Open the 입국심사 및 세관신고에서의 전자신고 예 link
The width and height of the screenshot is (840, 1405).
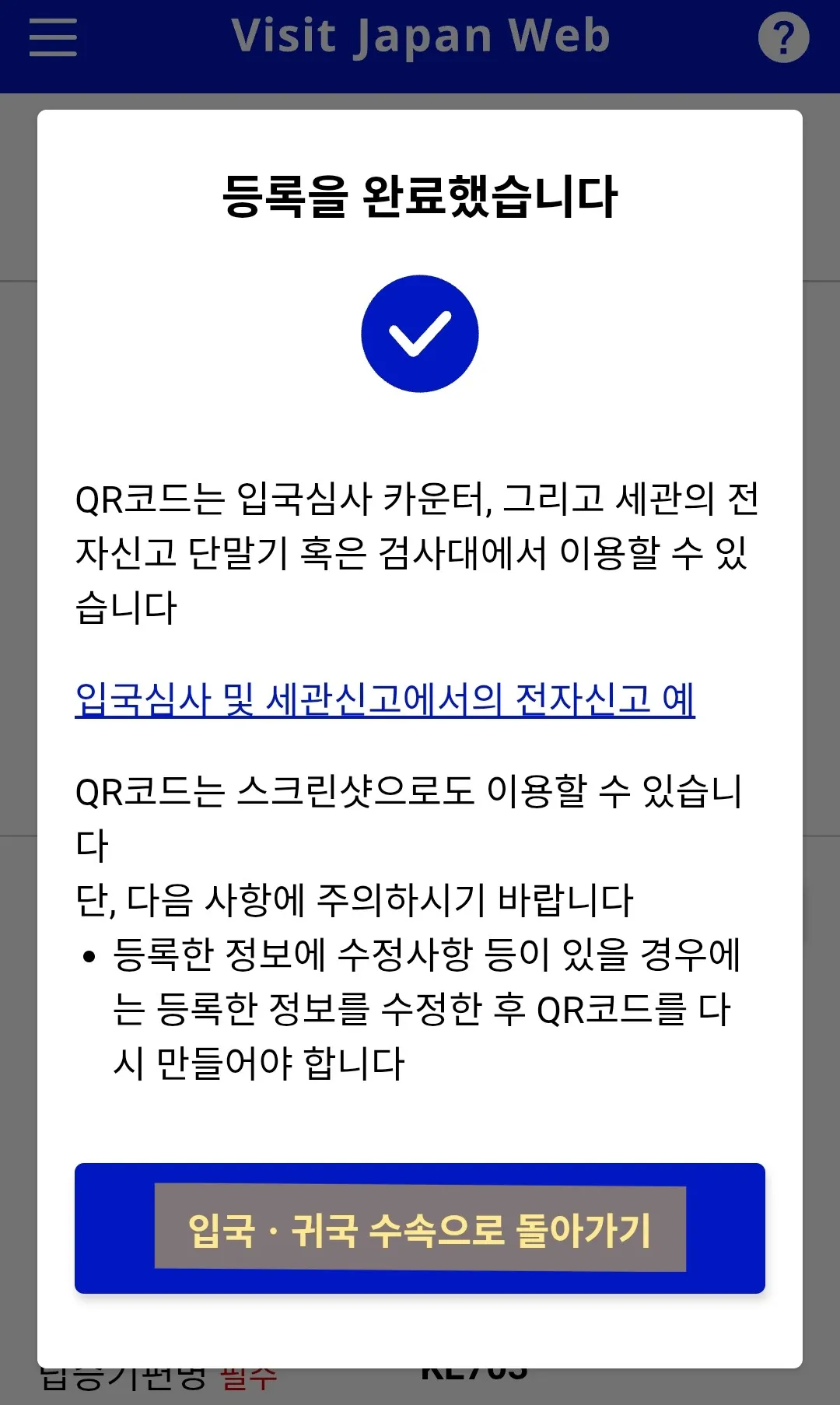[x=385, y=699]
